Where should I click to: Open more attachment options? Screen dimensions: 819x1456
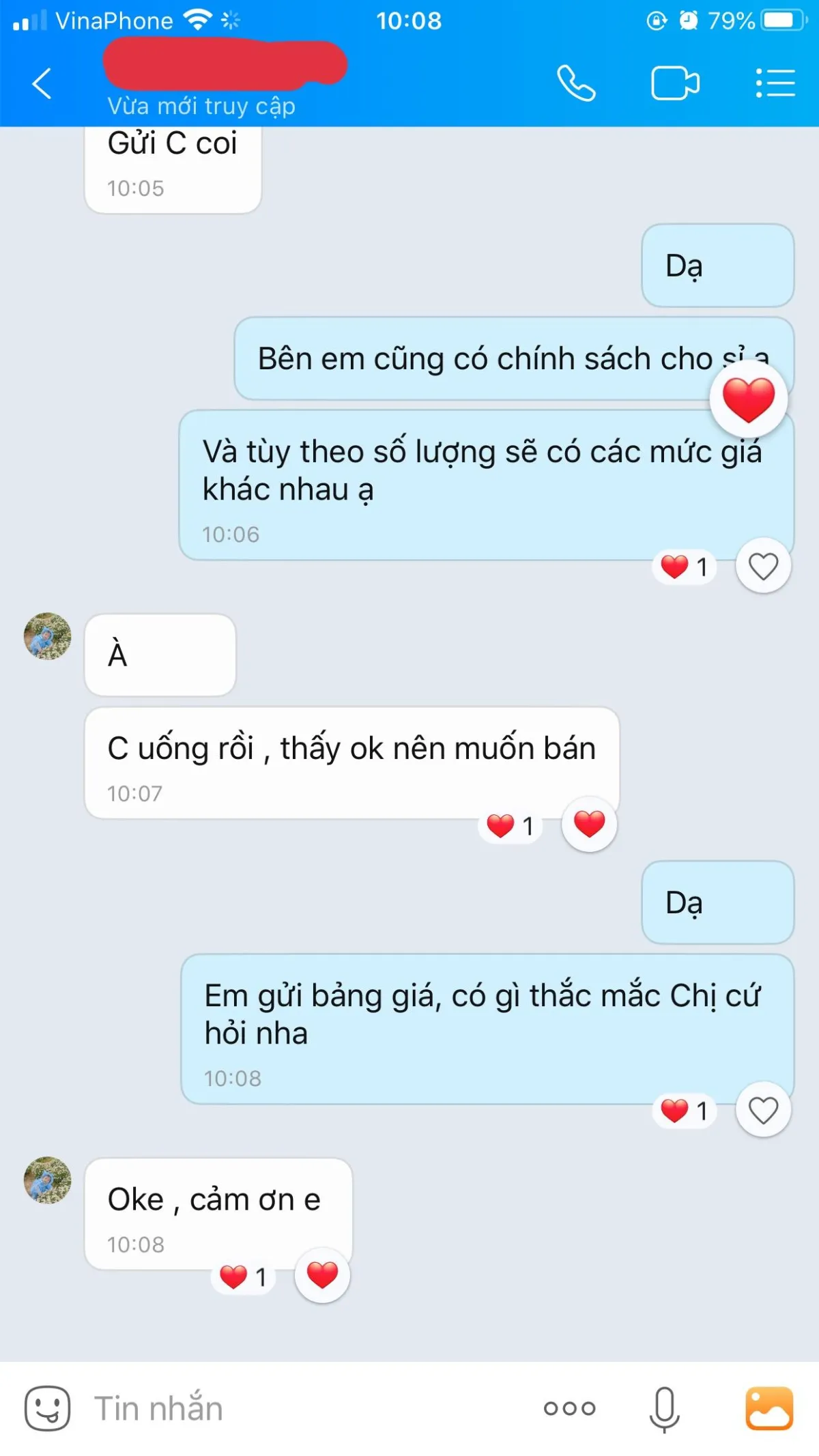[569, 1408]
